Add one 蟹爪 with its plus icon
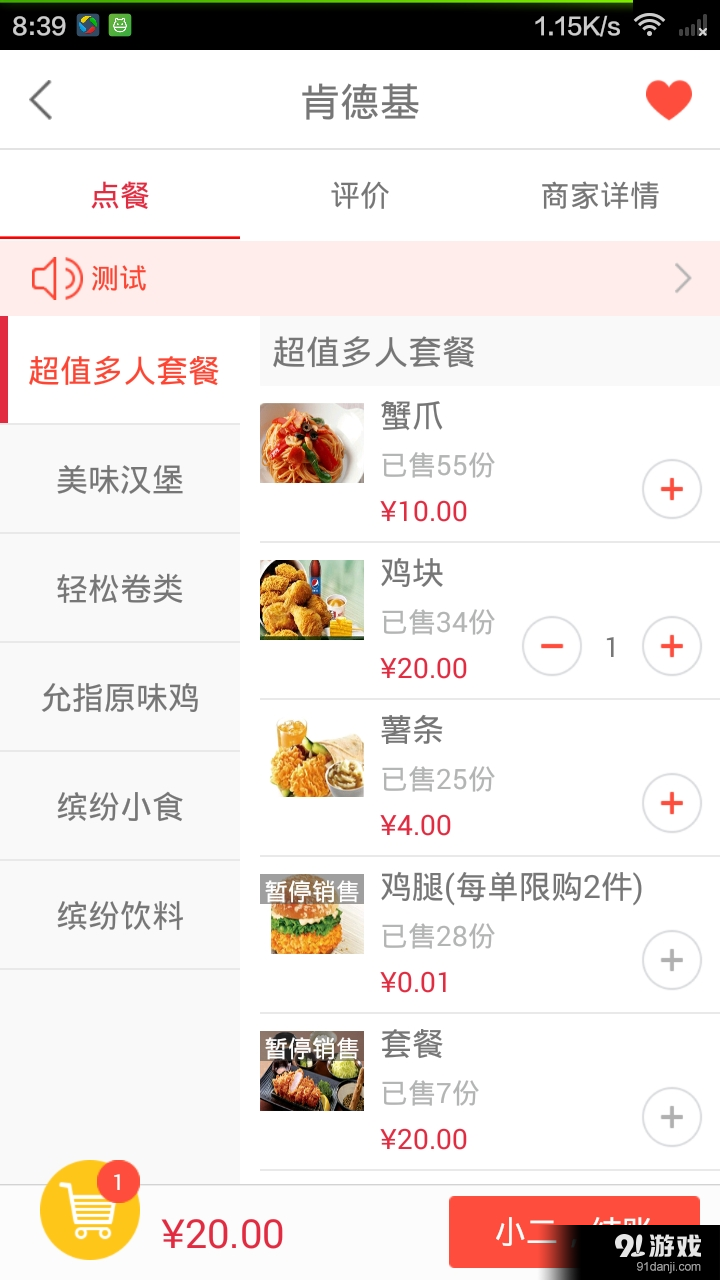720x1280 pixels. click(671, 489)
